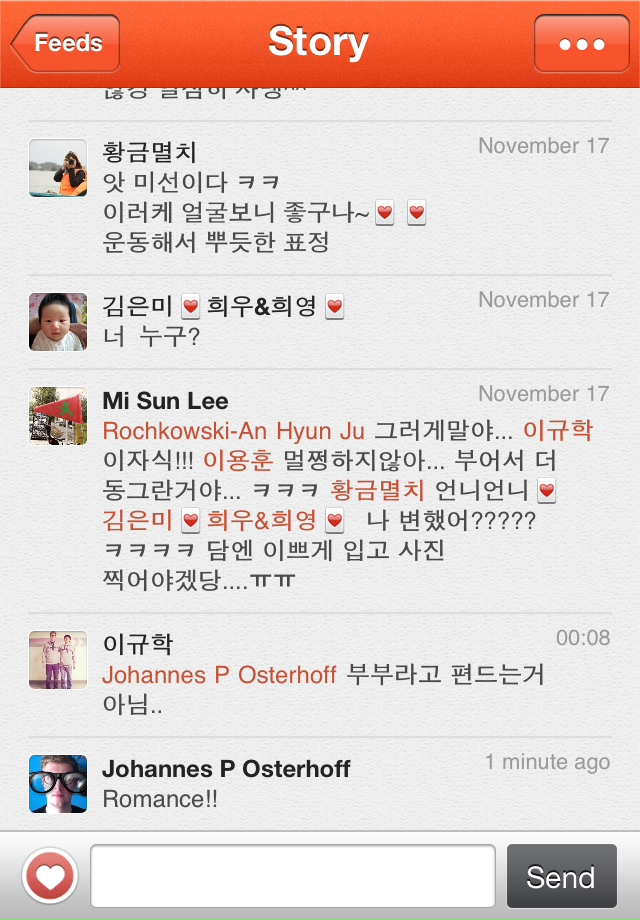This screenshot has height=920, width=640.
Task: Tap the heart icon beside comment box
Action: tap(50, 877)
